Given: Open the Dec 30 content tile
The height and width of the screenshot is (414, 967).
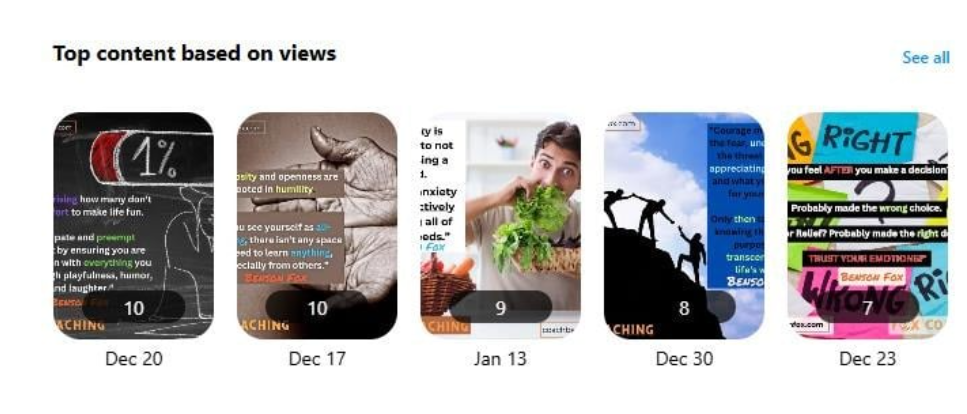Looking at the screenshot, I should [x=684, y=226].
